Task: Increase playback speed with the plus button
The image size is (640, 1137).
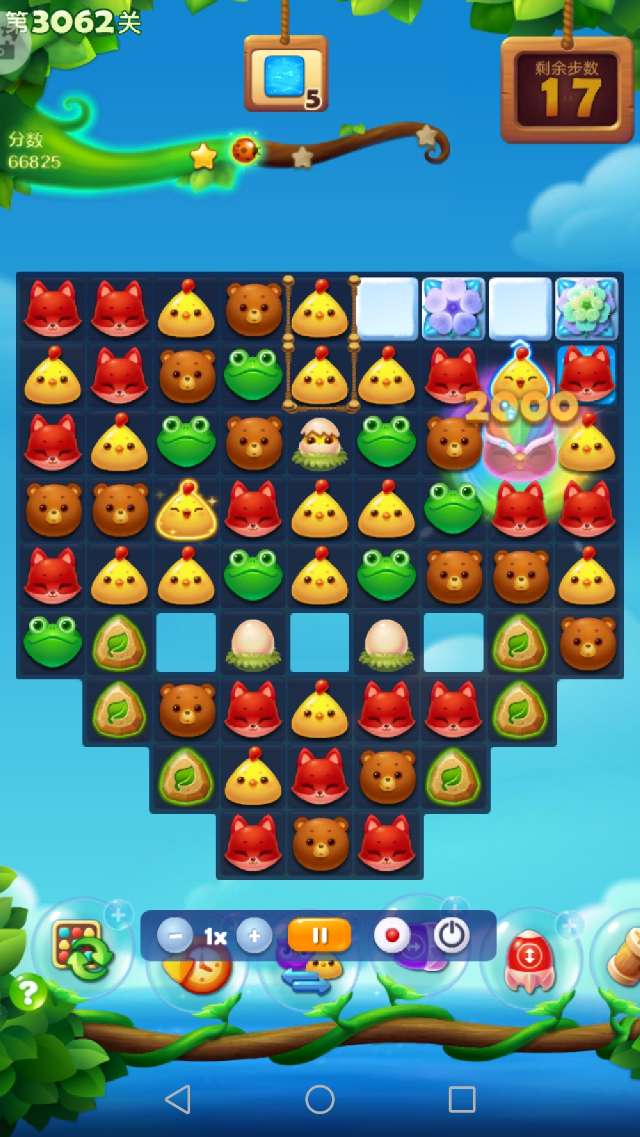Action: (254, 936)
